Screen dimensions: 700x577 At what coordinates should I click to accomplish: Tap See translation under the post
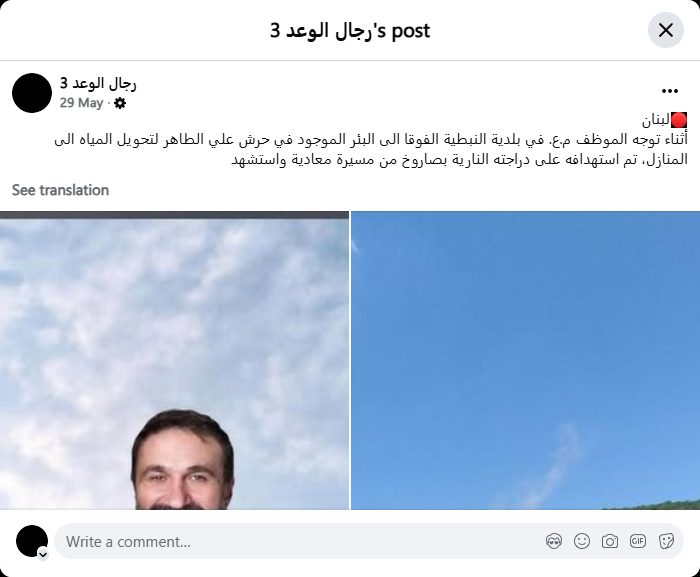pos(60,190)
